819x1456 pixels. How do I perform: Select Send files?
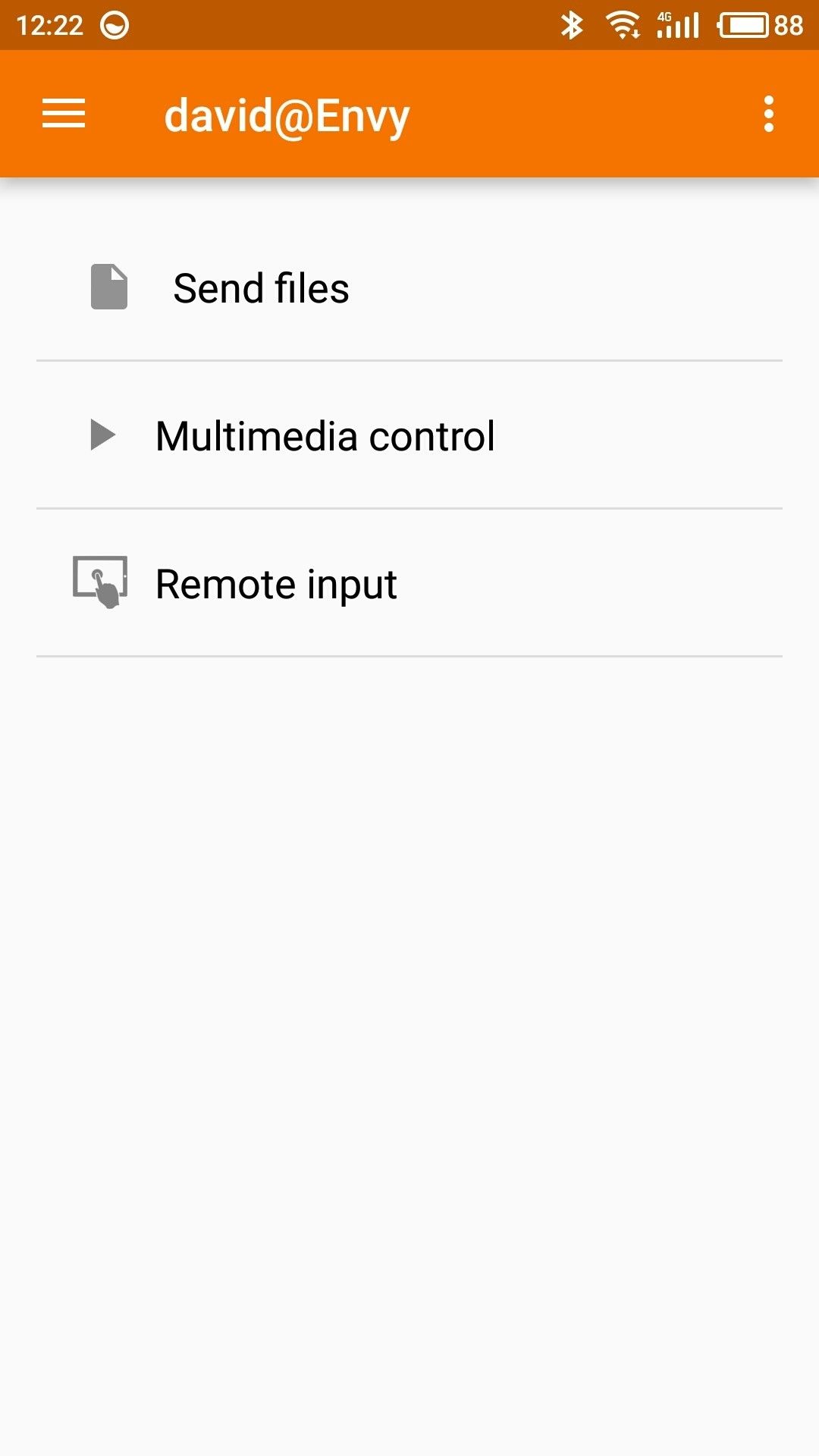(409, 287)
